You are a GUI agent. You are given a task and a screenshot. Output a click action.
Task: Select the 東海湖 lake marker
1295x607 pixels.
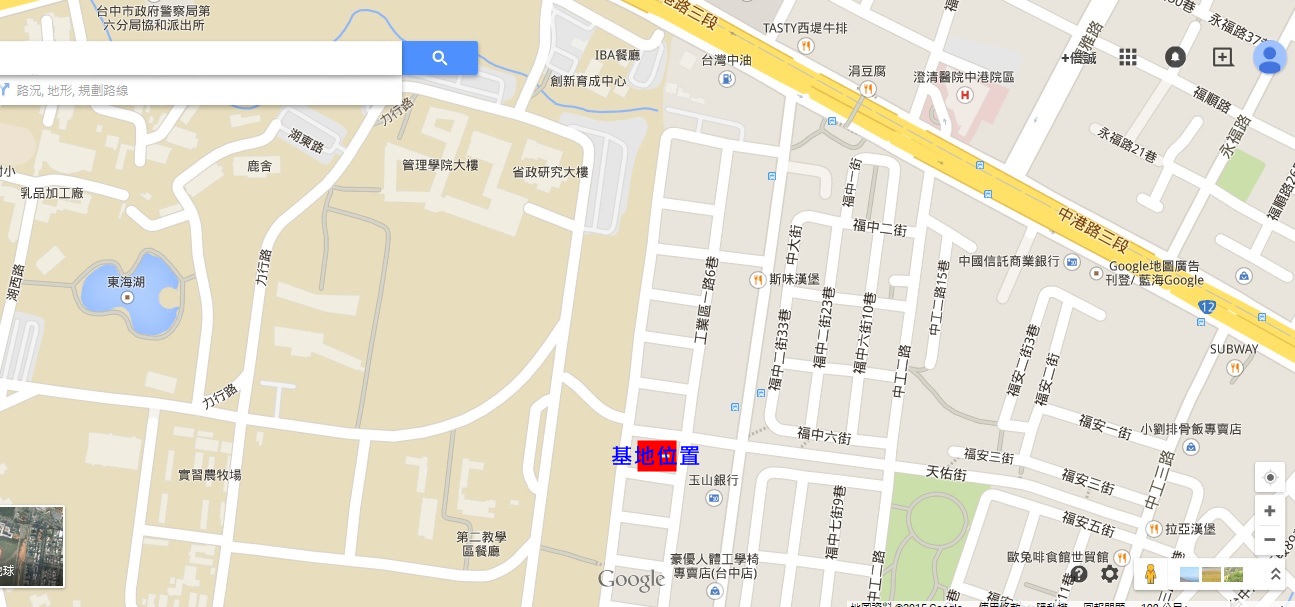pos(127,297)
